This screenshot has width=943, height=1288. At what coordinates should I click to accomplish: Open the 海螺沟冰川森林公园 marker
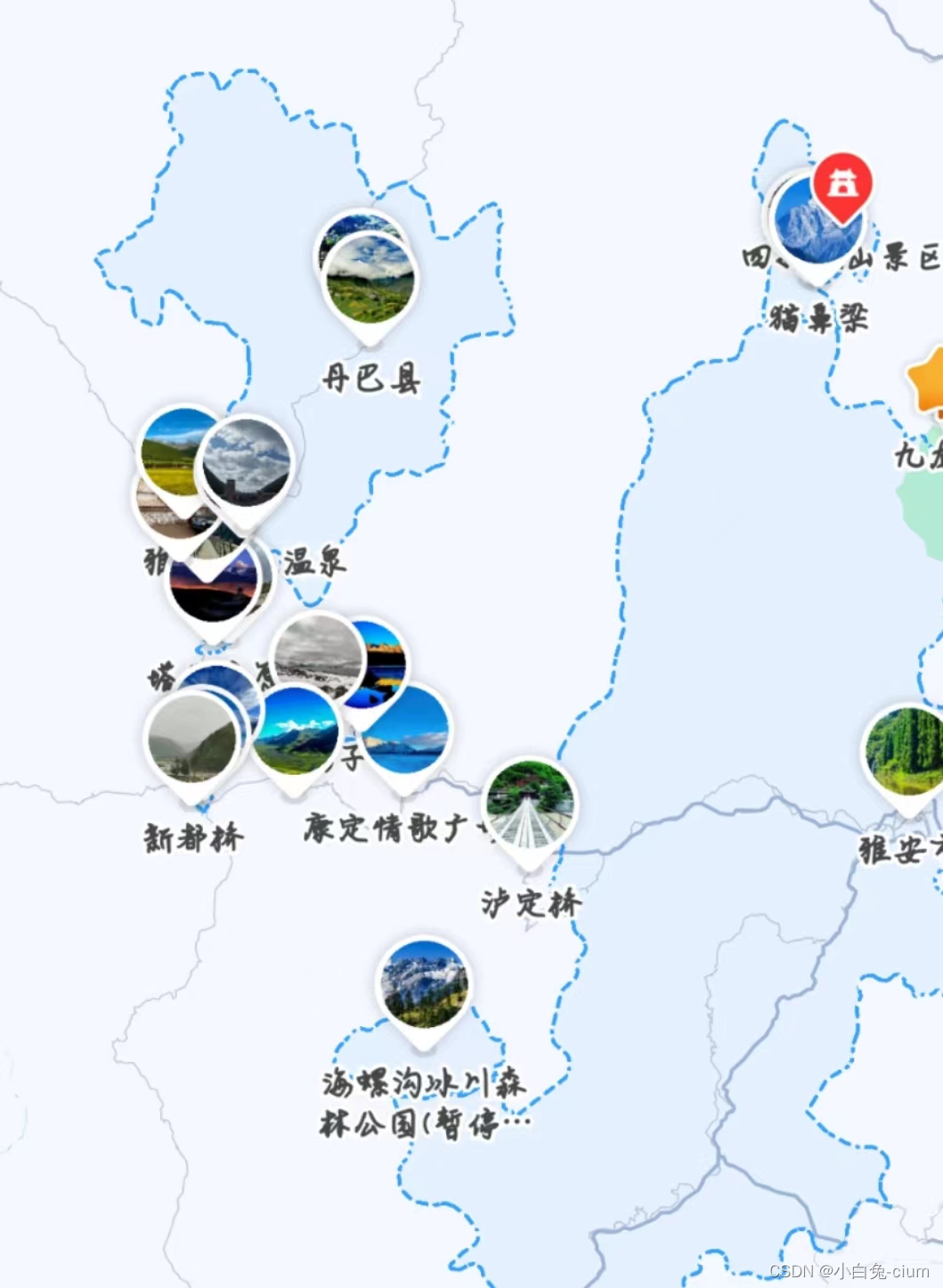pos(425,985)
